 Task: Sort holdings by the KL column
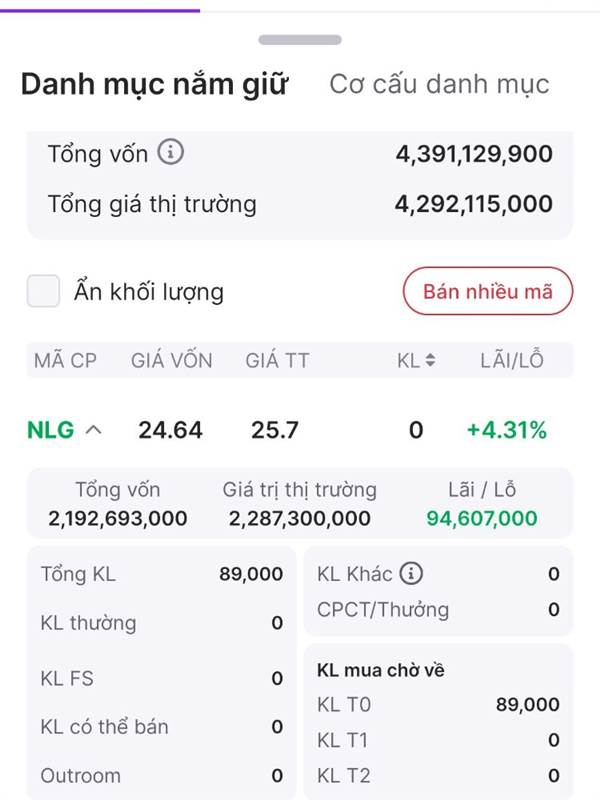[416, 360]
